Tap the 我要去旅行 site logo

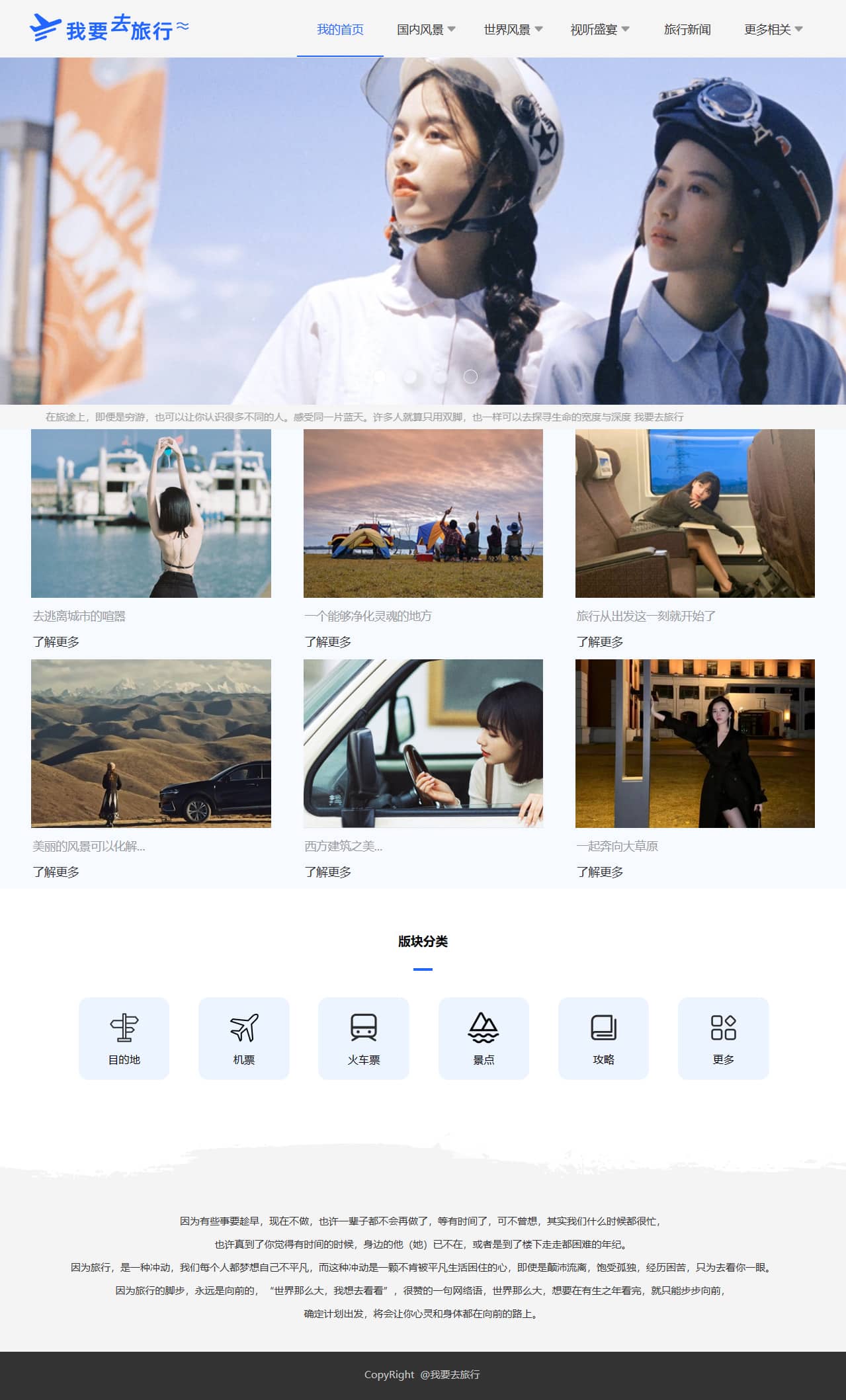110,28
